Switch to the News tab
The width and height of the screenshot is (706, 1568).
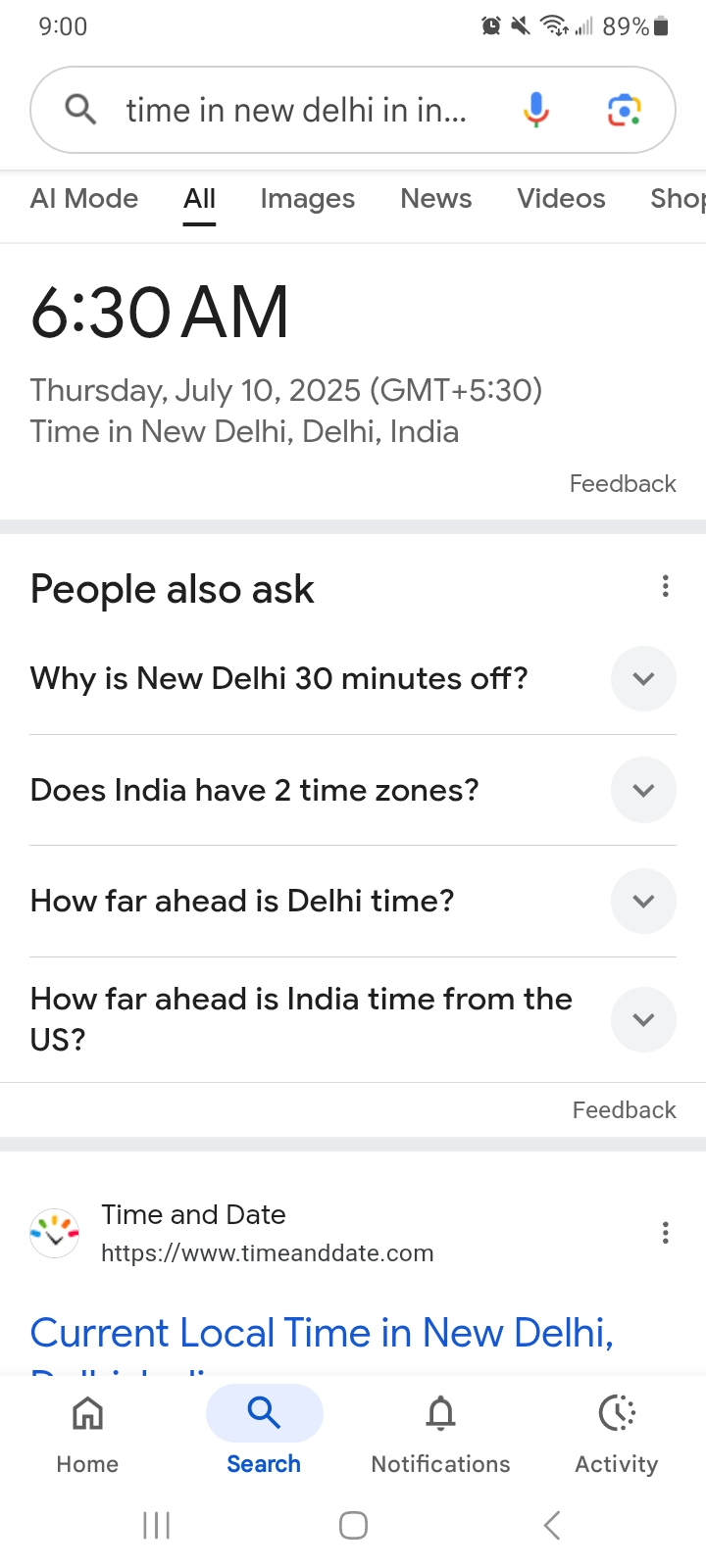coord(436,198)
